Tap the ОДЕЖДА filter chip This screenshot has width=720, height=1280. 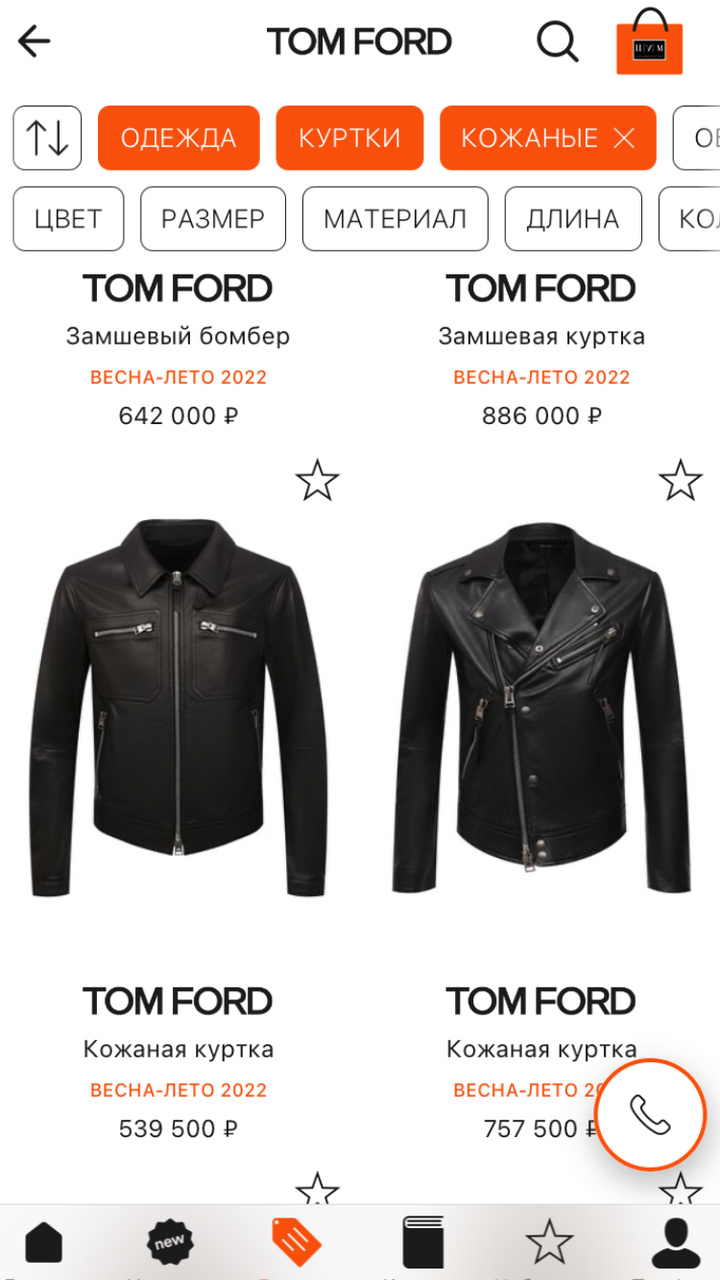(x=178, y=138)
